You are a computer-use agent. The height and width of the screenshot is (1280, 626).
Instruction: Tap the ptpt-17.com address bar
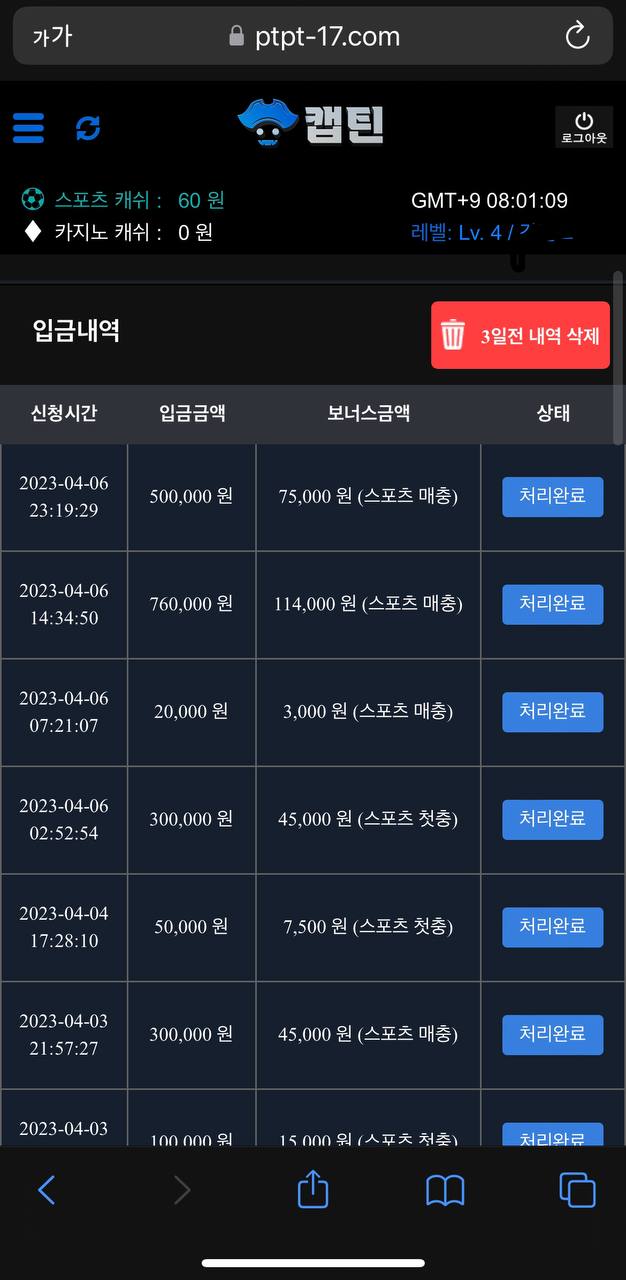tap(313, 36)
